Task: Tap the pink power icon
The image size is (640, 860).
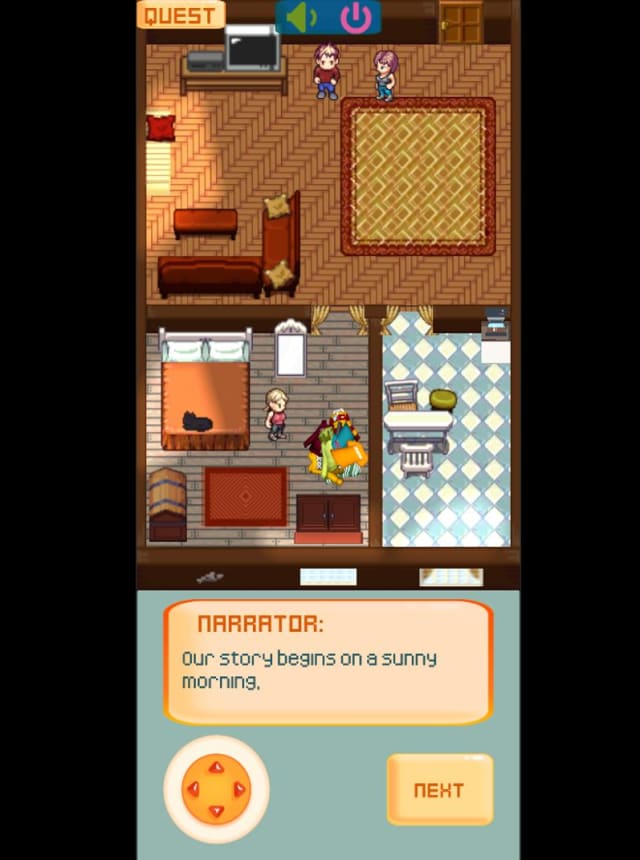Action: pos(355,17)
